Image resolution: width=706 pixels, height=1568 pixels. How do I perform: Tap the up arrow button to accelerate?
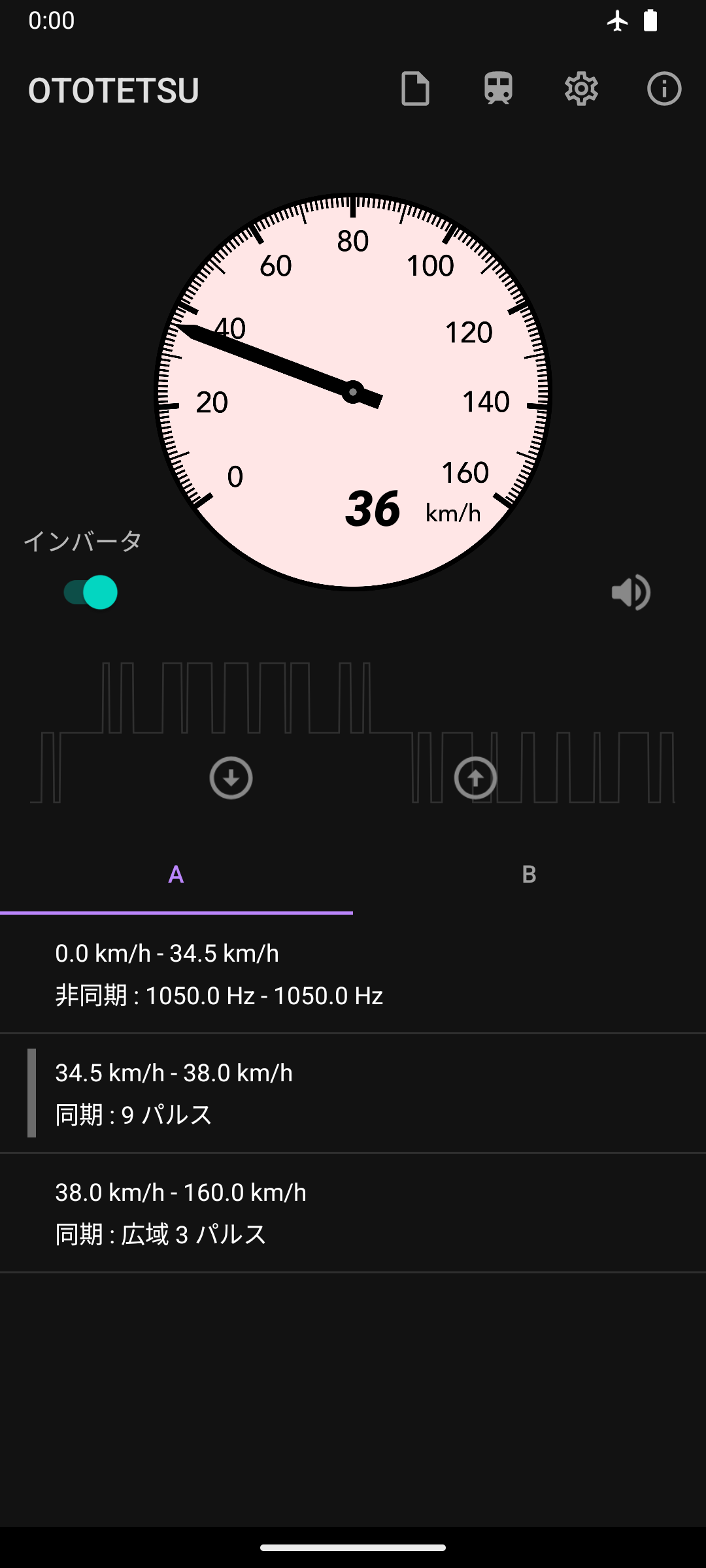coord(475,778)
